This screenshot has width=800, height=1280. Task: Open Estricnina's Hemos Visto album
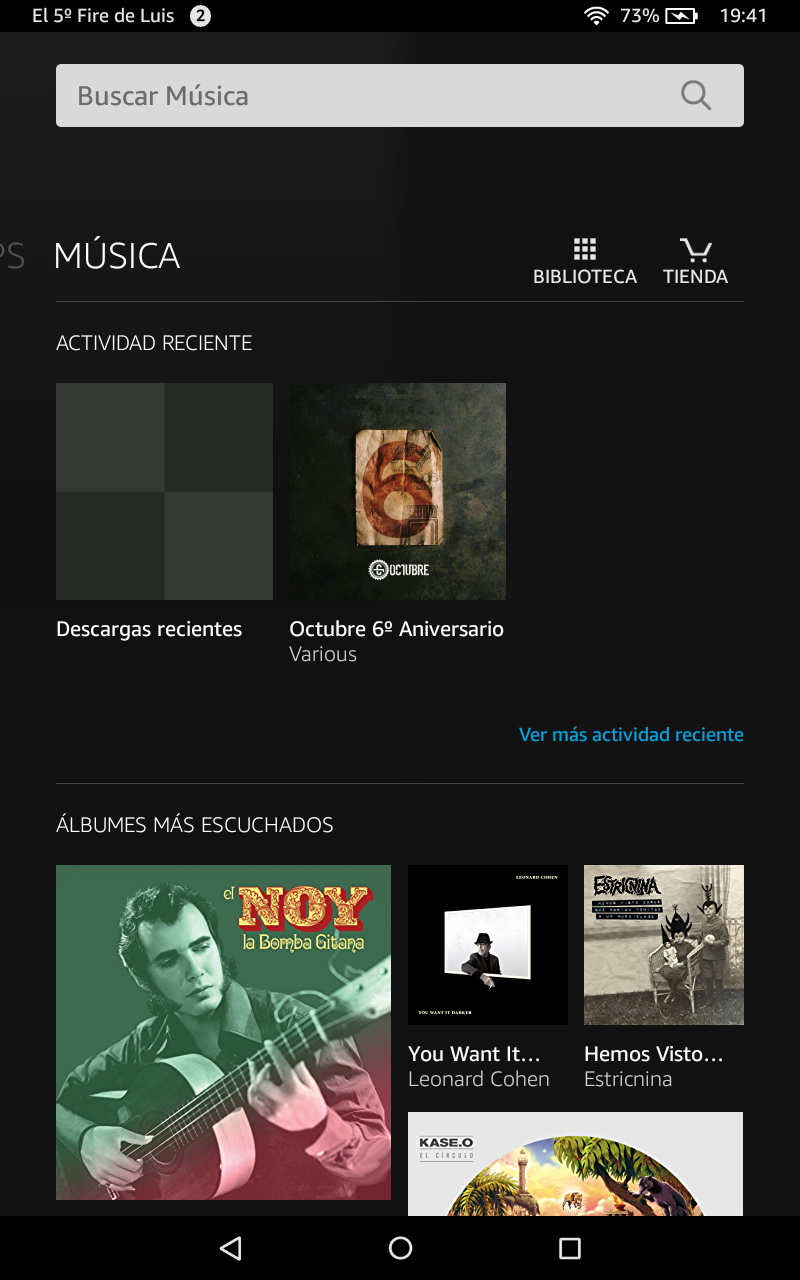point(663,945)
